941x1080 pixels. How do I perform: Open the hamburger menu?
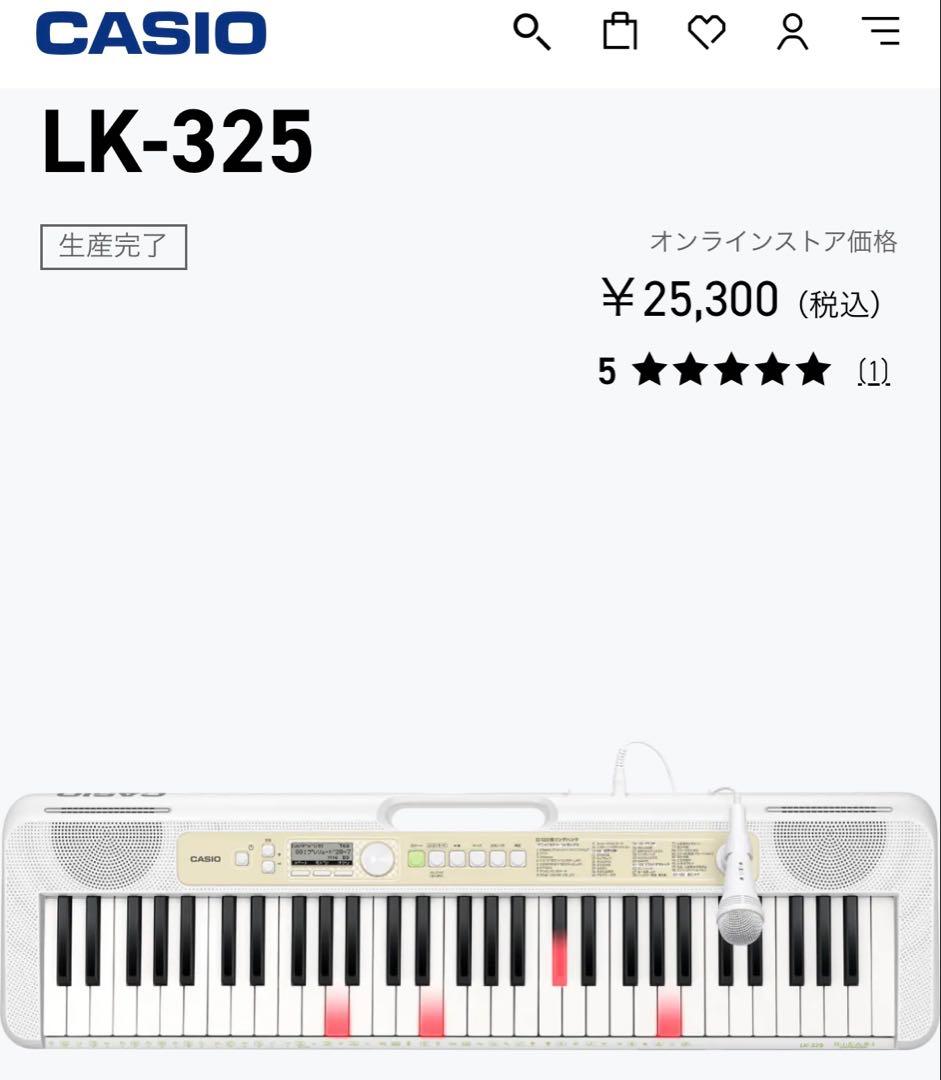(880, 33)
